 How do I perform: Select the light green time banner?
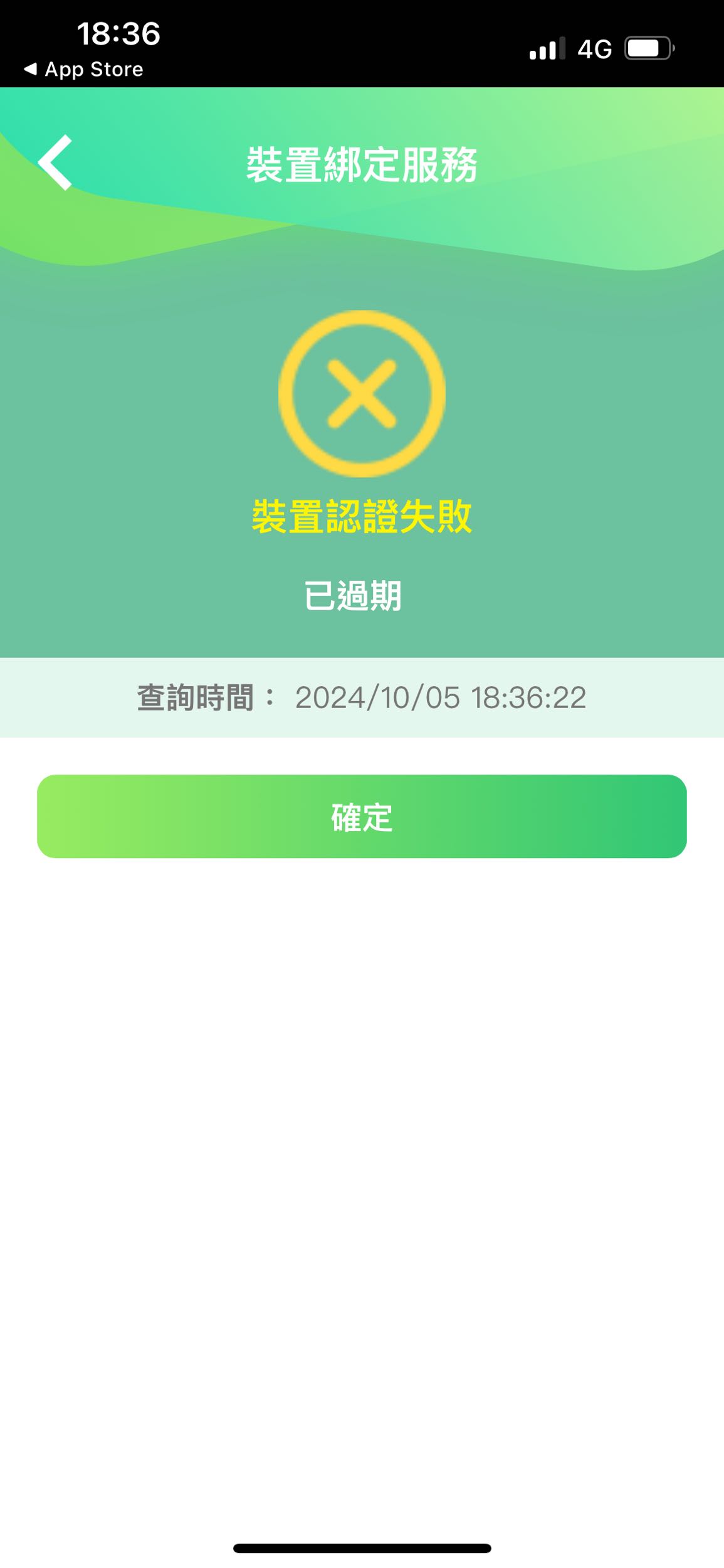(x=362, y=698)
